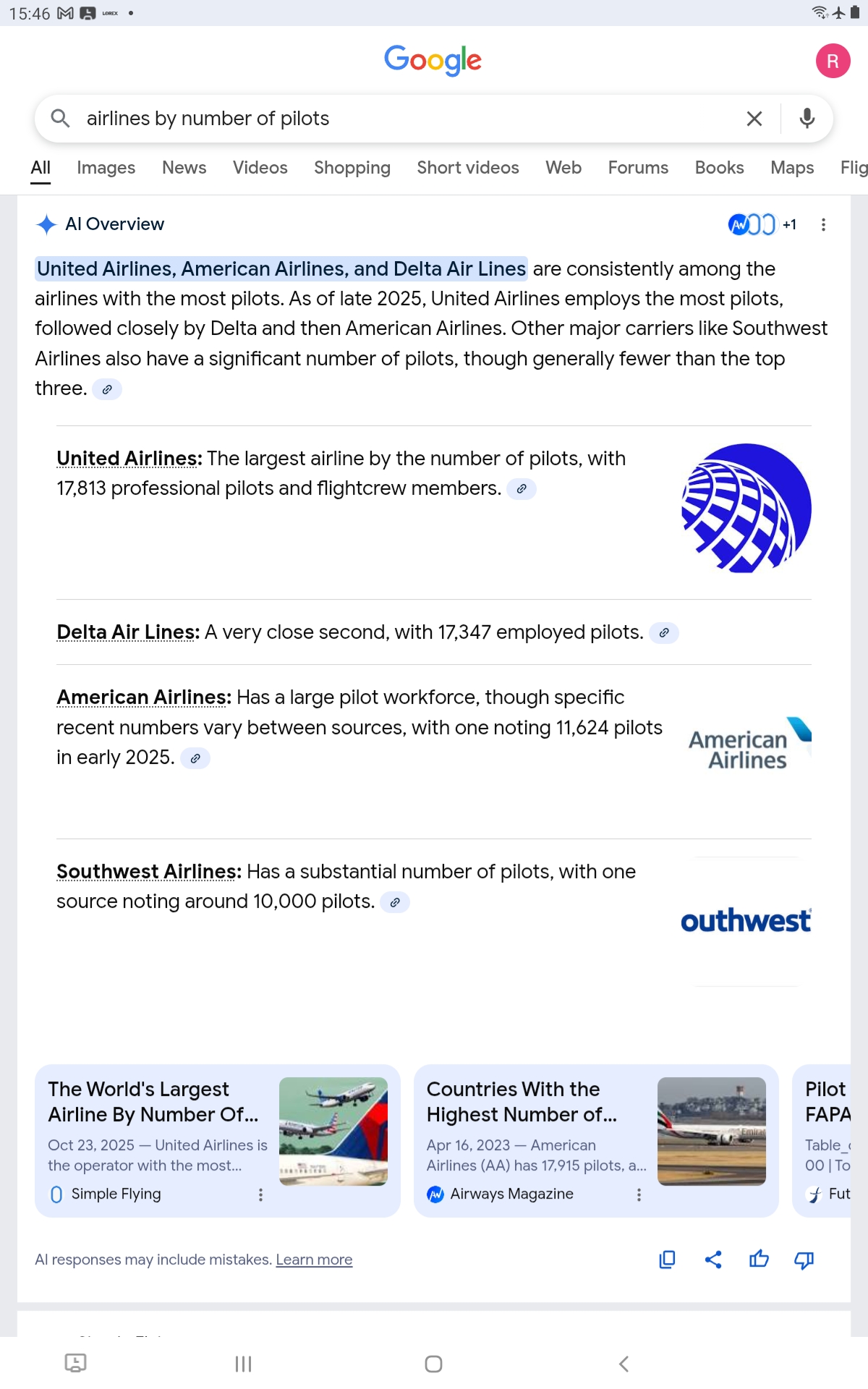The image size is (868, 1389).
Task: Switch to the Images tab
Action: [106, 168]
